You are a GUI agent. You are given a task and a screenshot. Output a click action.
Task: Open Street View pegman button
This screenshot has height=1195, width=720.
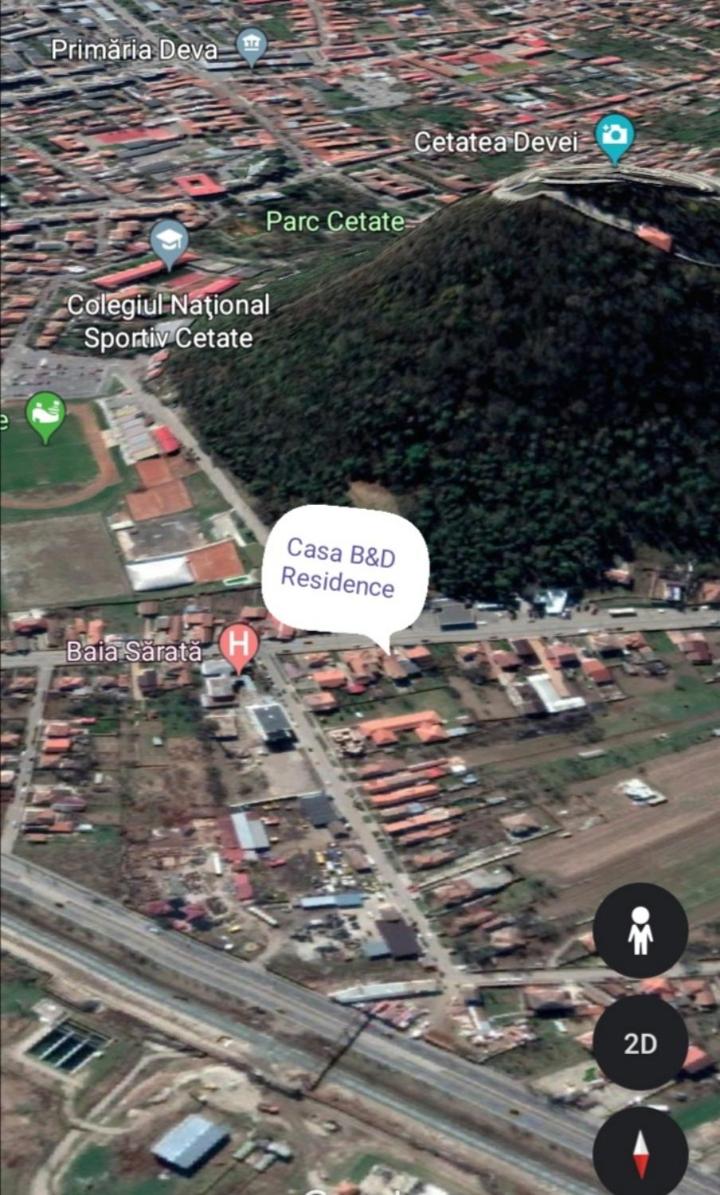tap(640, 930)
